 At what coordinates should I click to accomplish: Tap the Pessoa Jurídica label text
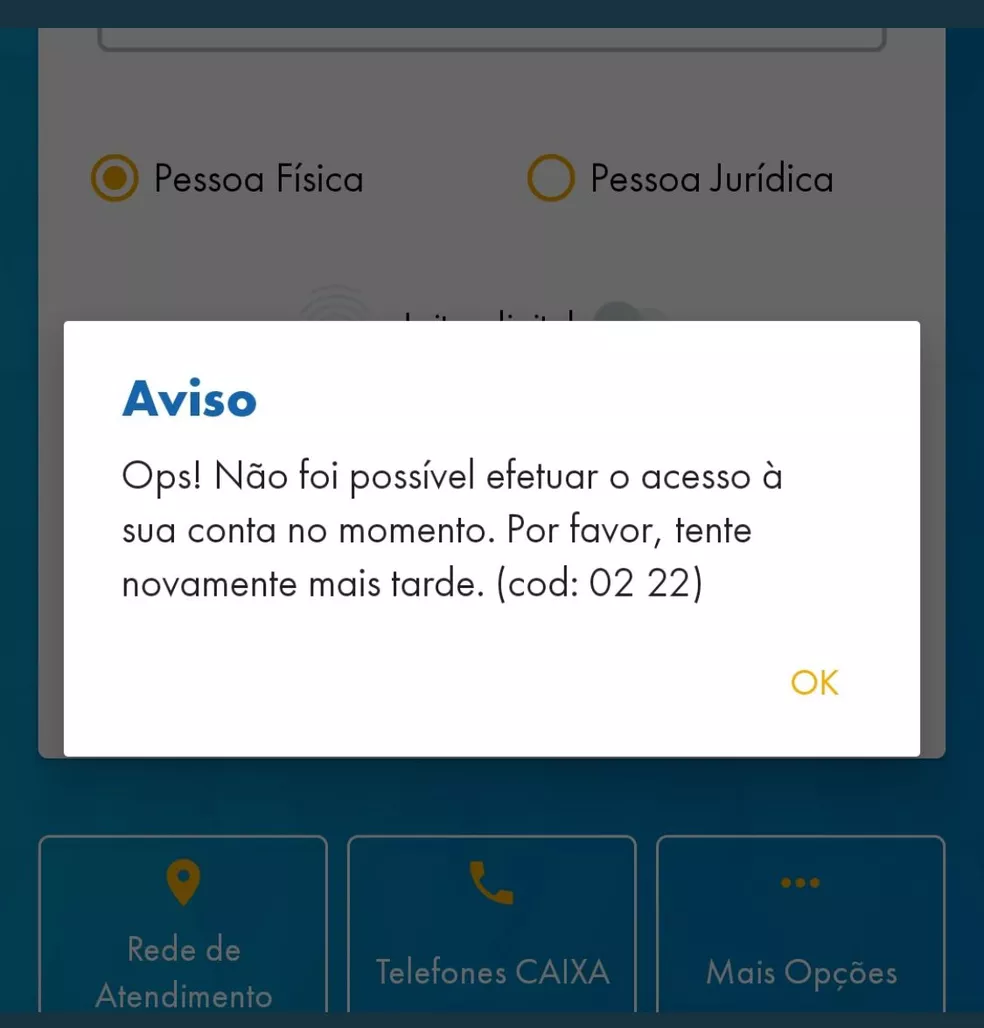coord(711,178)
